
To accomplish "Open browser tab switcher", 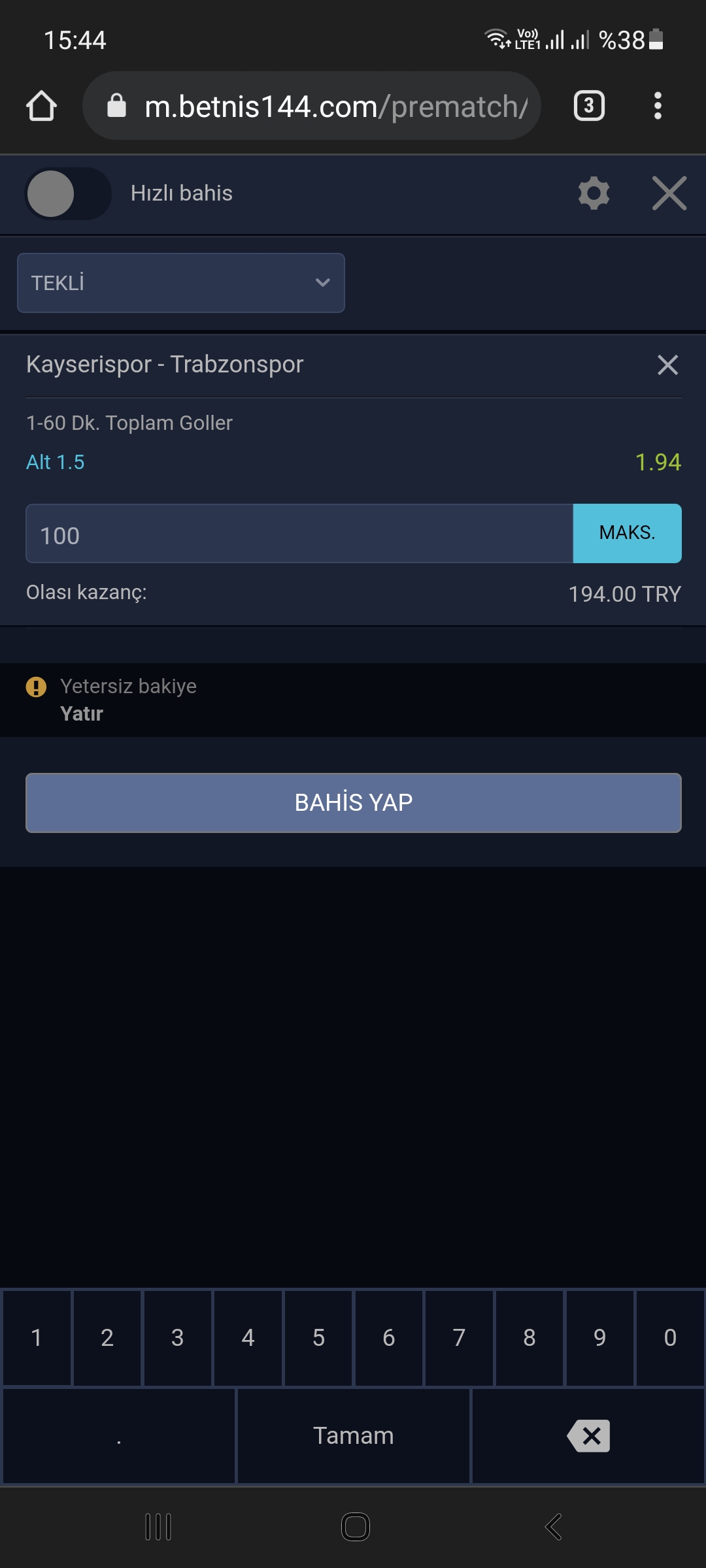I will coord(589,106).
